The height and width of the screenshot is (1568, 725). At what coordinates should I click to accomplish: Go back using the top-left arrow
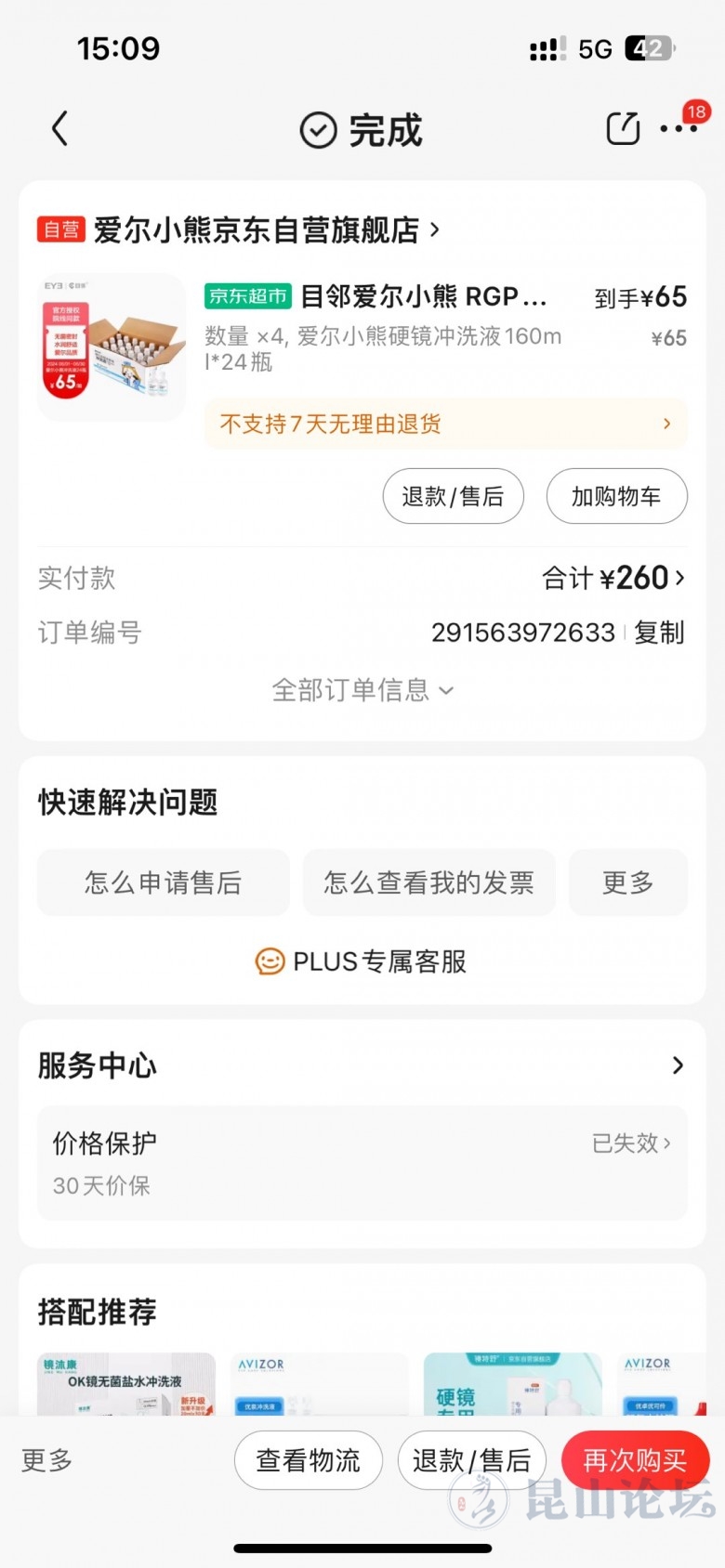pyautogui.click(x=60, y=129)
